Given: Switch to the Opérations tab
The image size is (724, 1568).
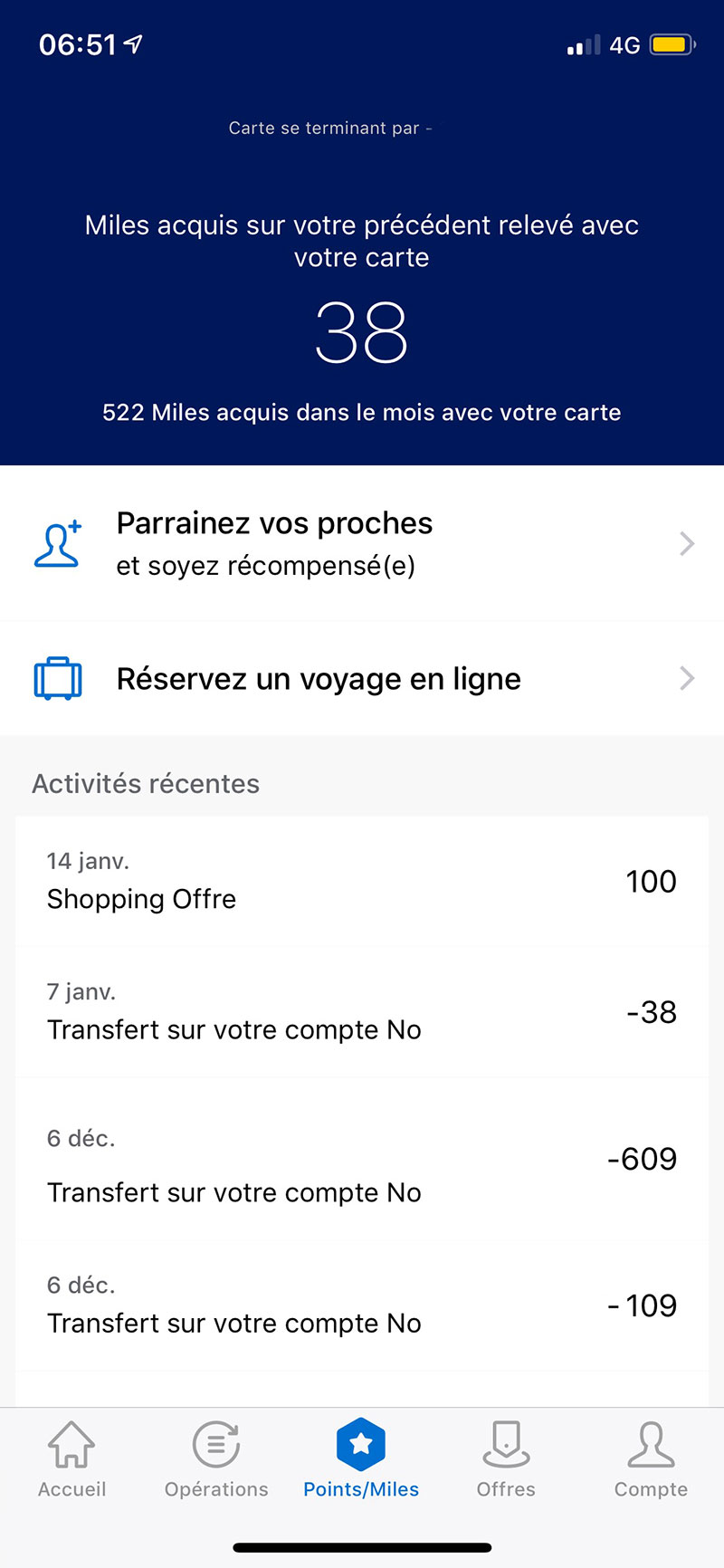Looking at the screenshot, I should [216, 1459].
